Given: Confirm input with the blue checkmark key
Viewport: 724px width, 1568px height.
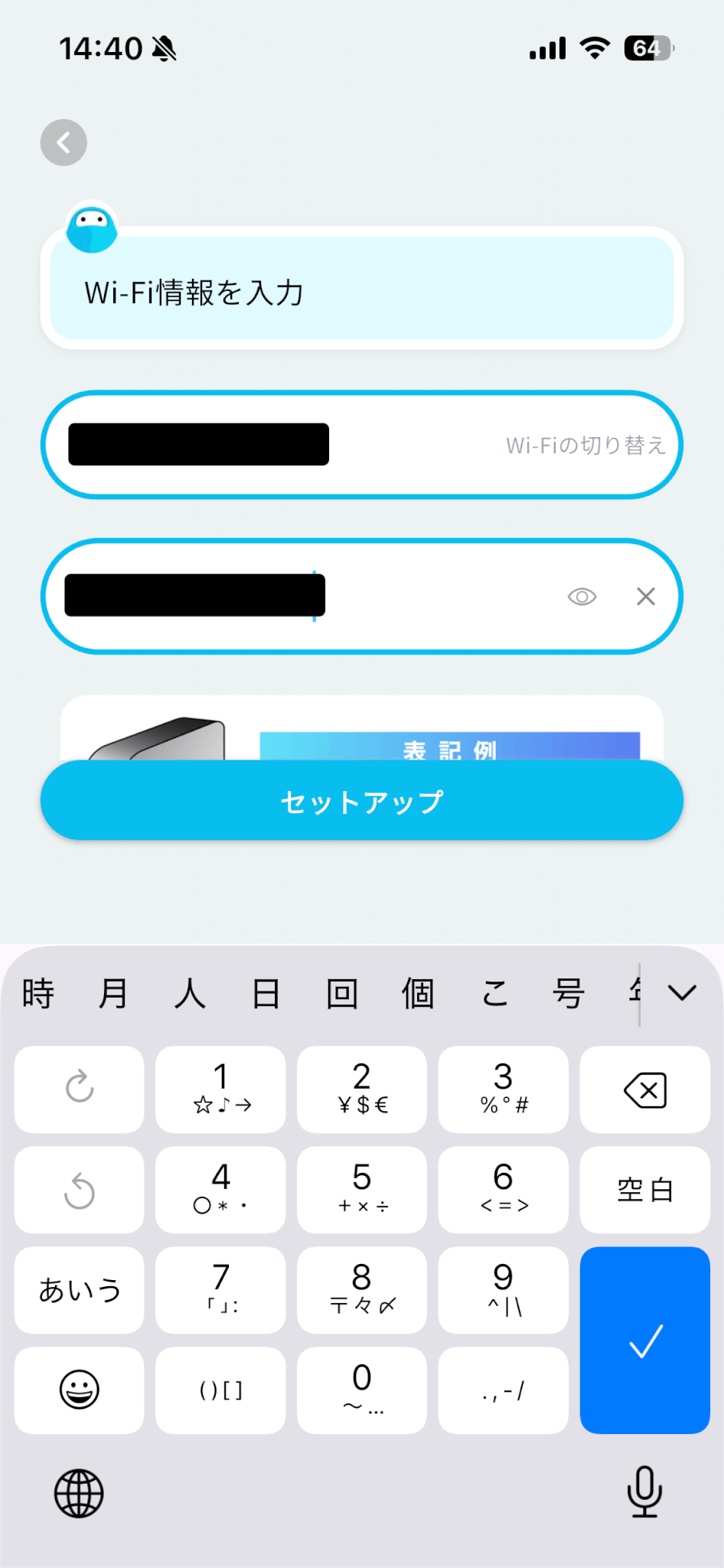Looking at the screenshot, I should point(644,1340).
